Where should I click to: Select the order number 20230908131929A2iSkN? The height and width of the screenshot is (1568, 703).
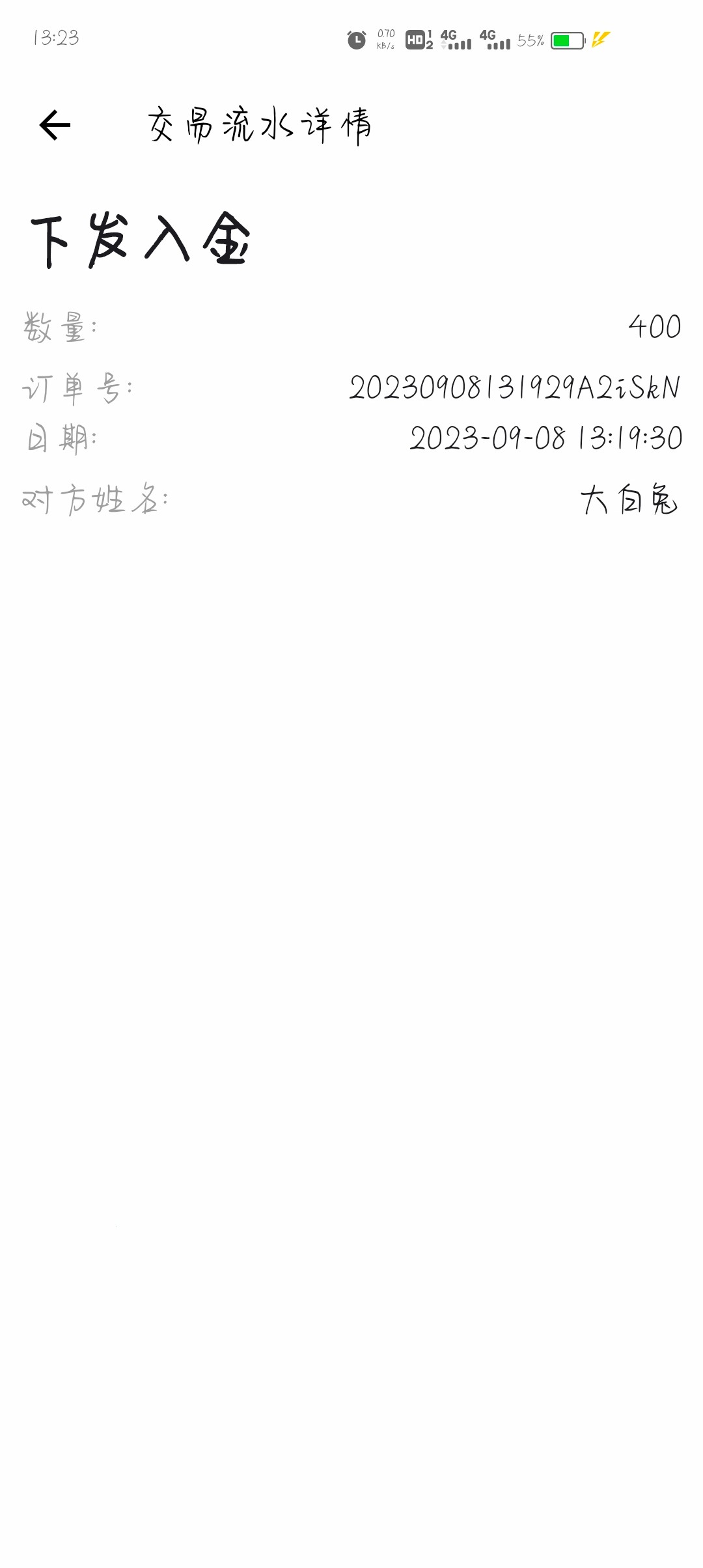(x=514, y=387)
